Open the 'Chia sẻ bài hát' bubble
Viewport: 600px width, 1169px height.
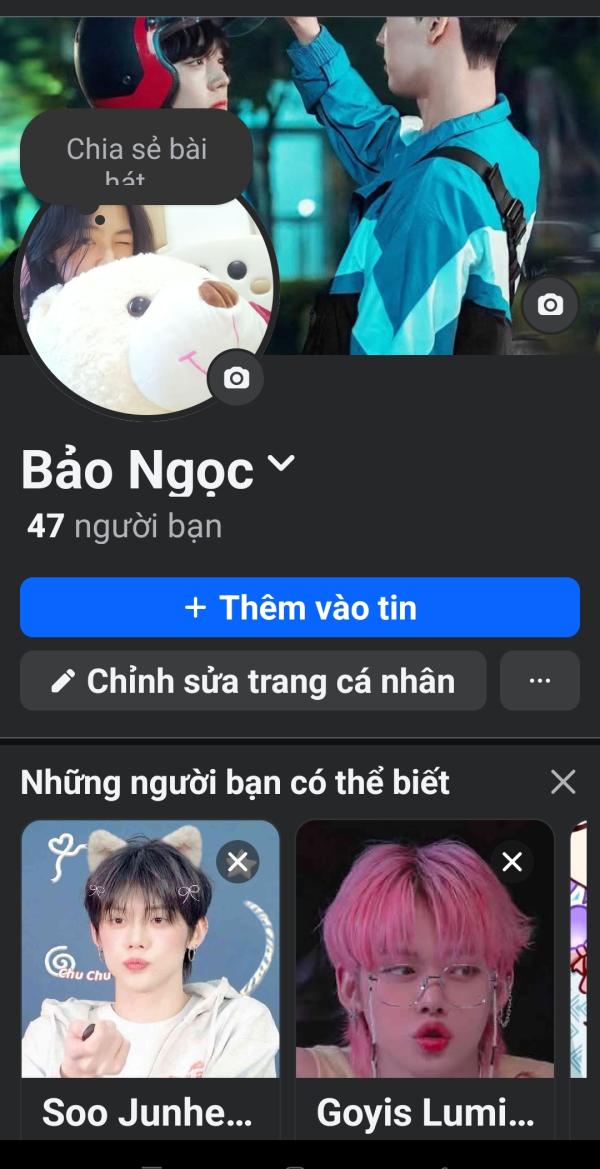(x=136, y=156)
